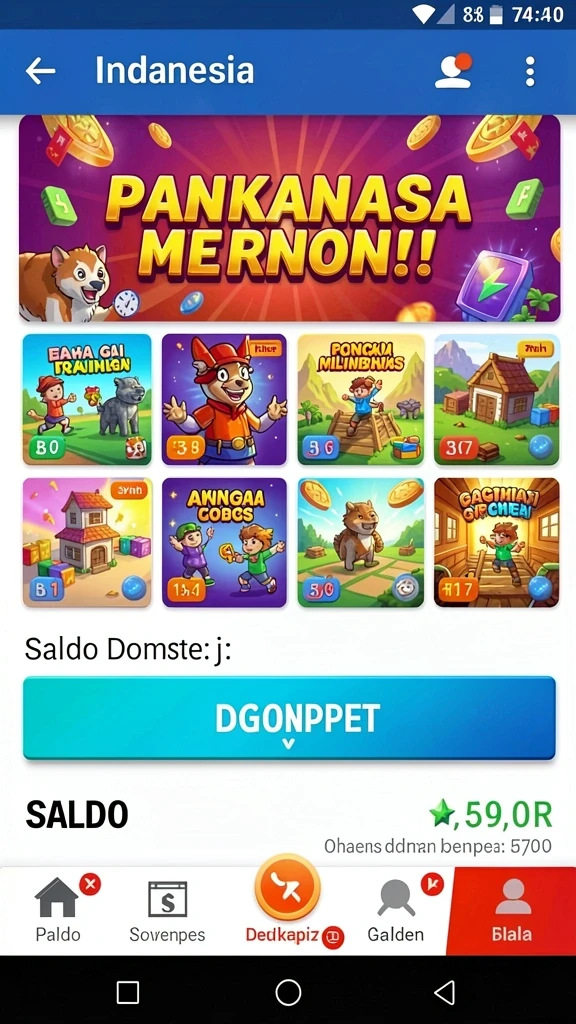
Task: Open the game tile labeled 417
Action: [497, 542]
